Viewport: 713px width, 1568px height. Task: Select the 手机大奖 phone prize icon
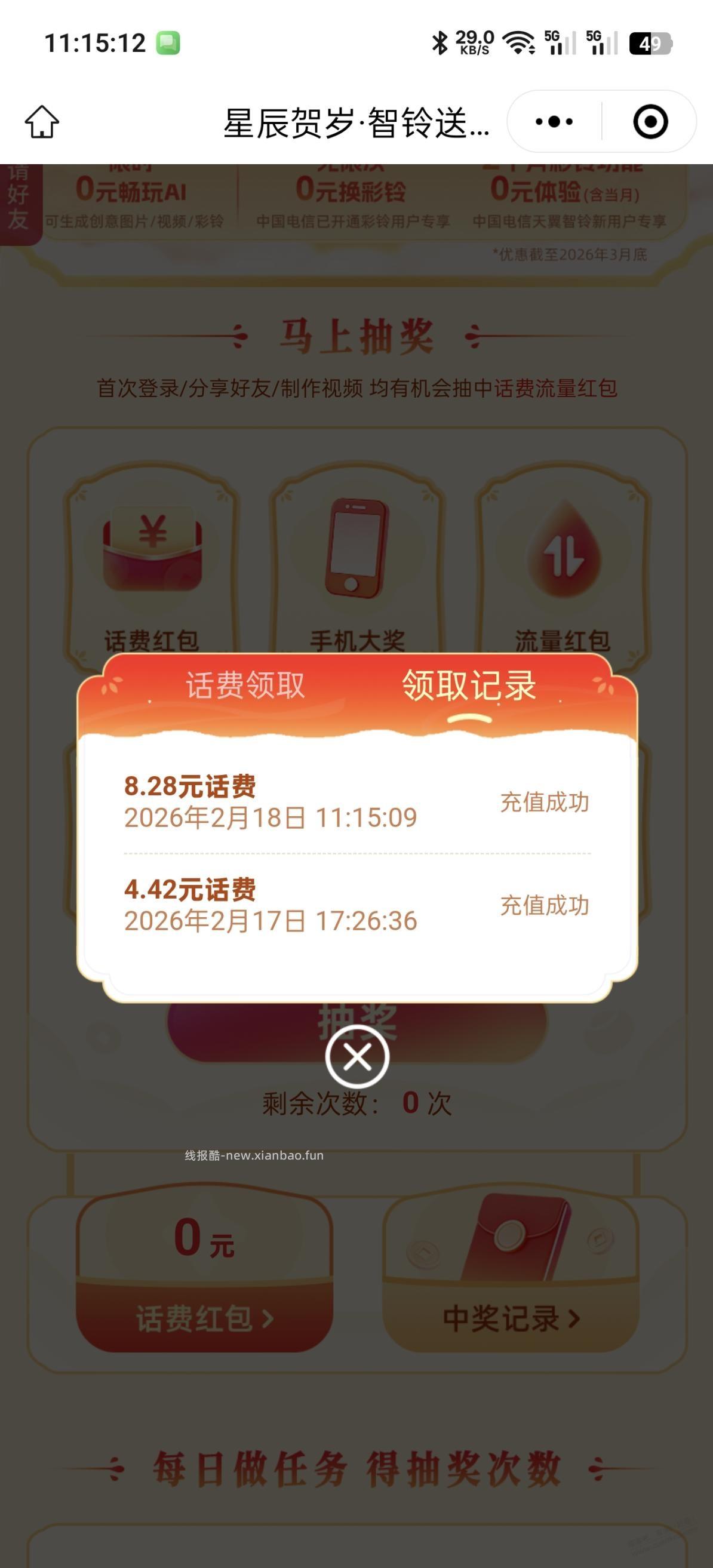pos(356,545)
